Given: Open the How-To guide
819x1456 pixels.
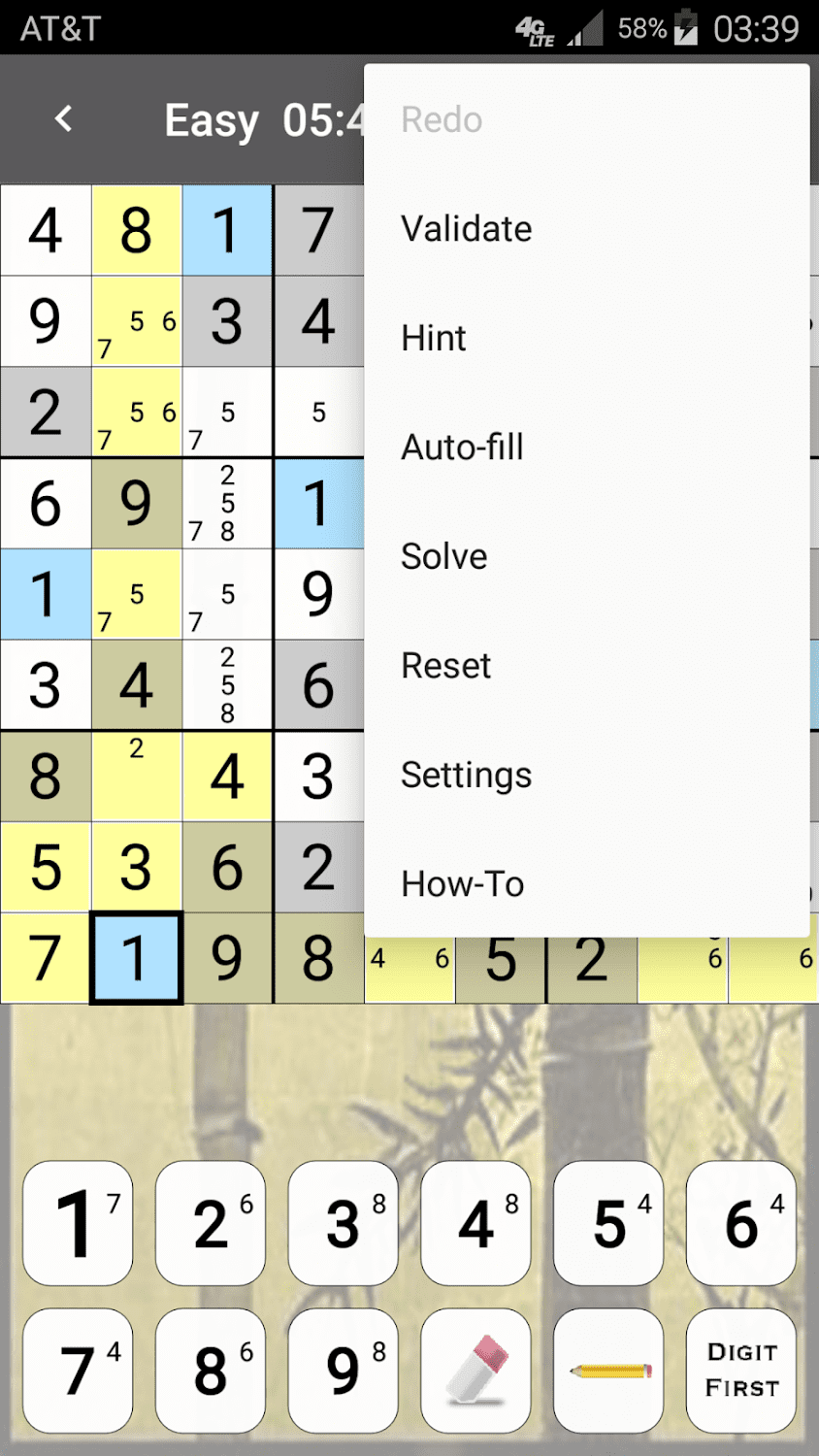Looking at the screenshot, I should click(x=463, y=884).
